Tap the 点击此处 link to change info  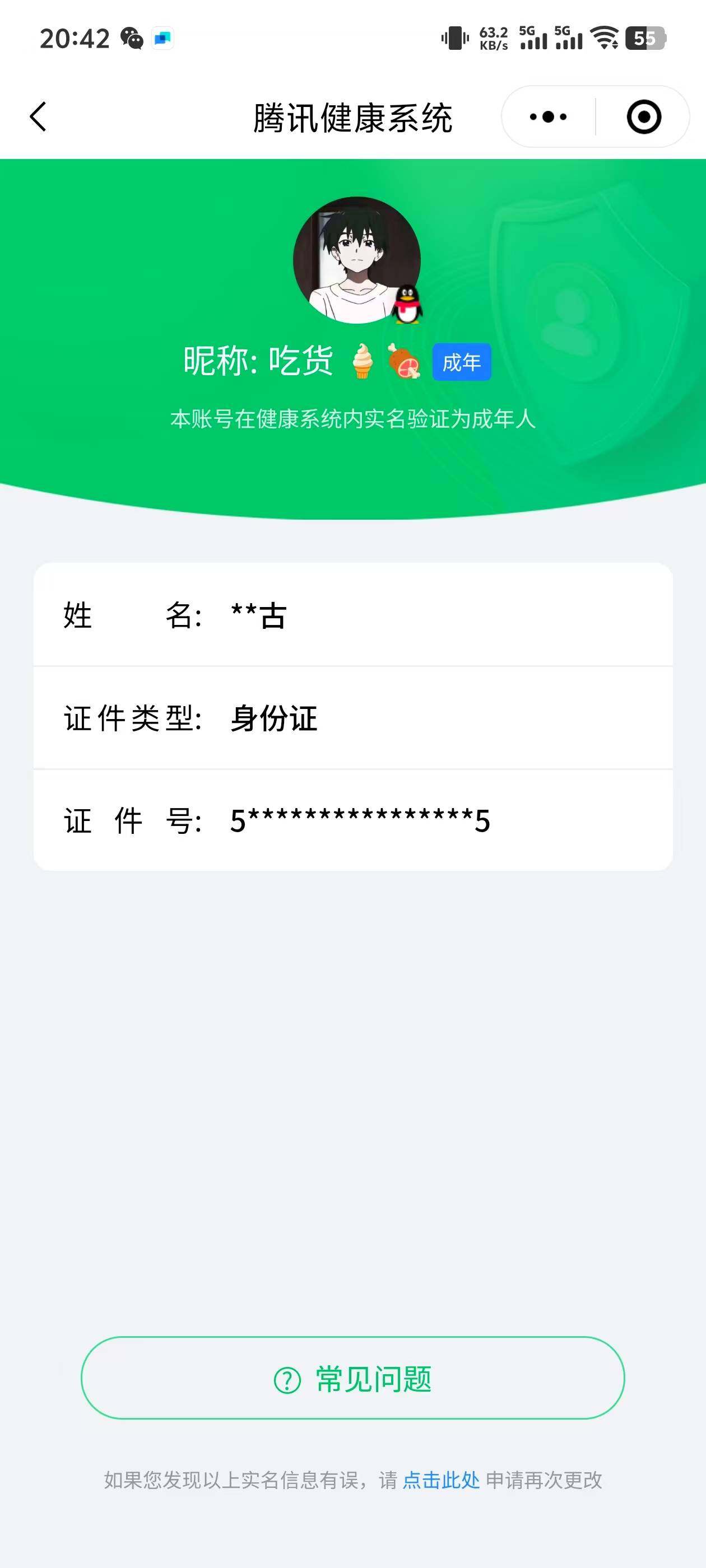click(442, 1480)
